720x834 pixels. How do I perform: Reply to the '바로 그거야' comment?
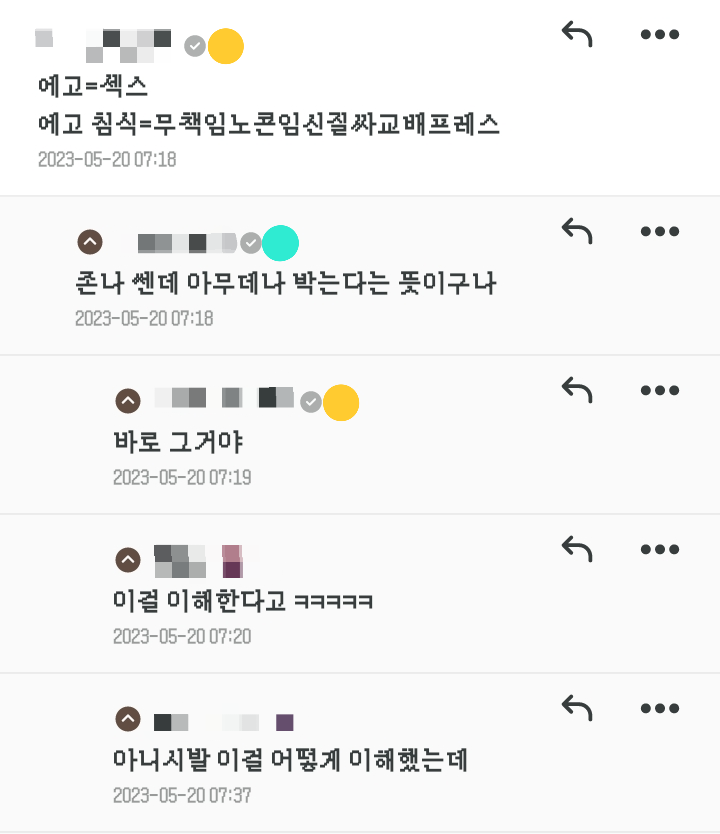(x=577, y=390)
